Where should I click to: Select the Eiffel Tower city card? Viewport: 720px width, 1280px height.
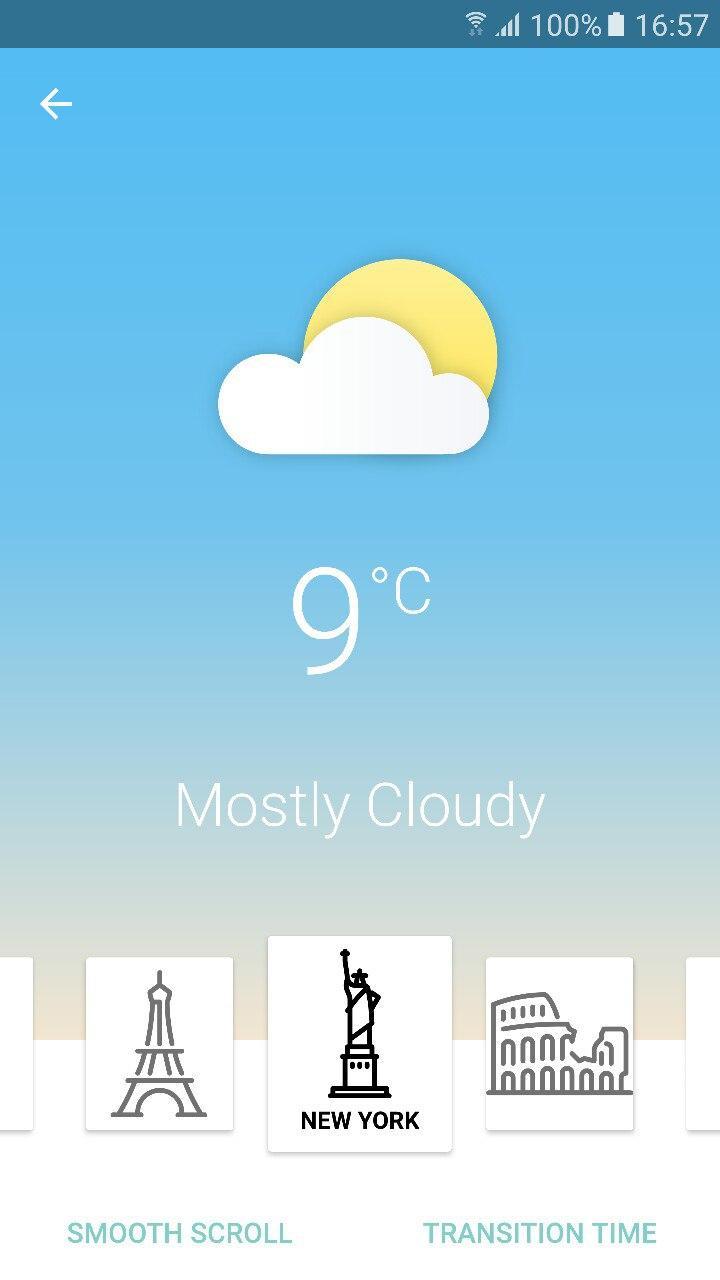pos(159,1043)
